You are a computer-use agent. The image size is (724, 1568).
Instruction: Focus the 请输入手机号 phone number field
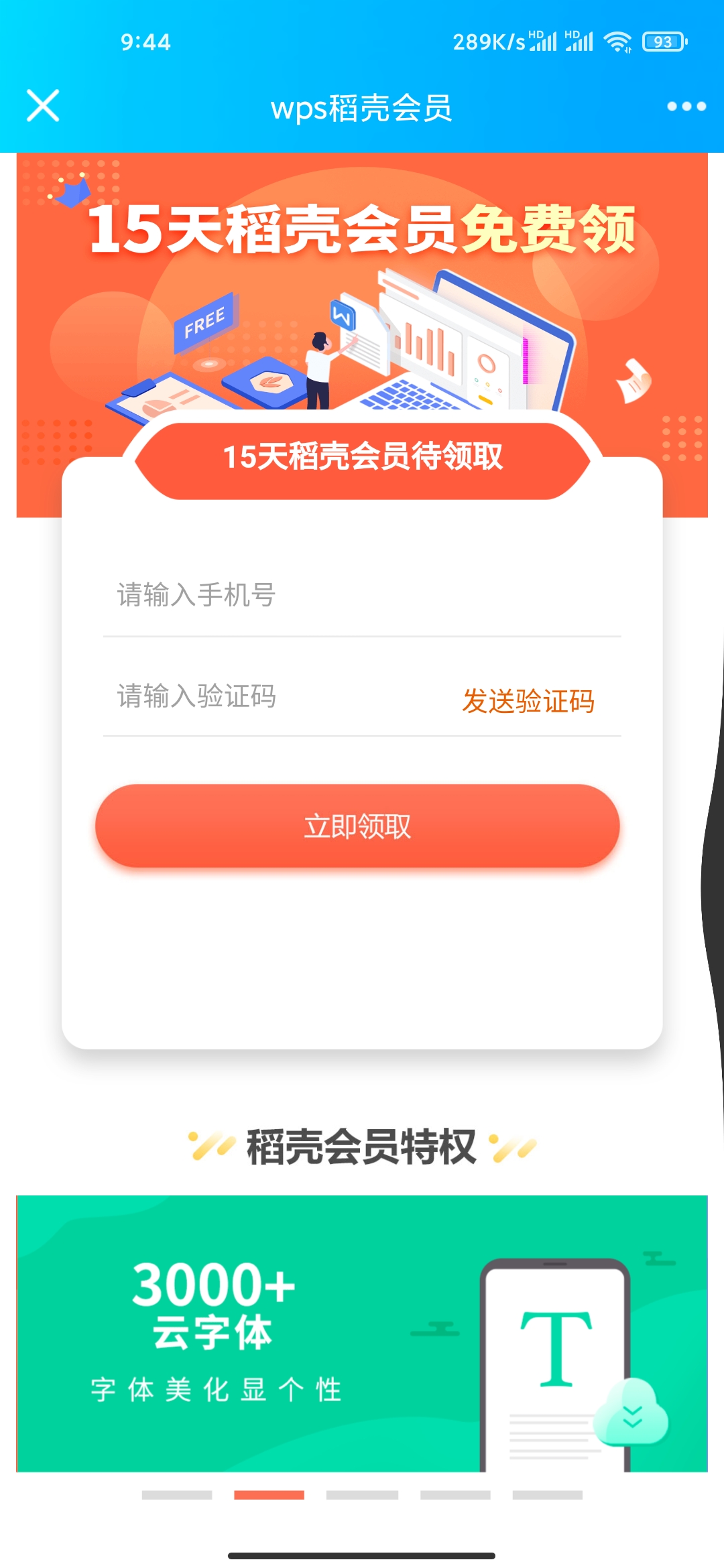point(362,595)
